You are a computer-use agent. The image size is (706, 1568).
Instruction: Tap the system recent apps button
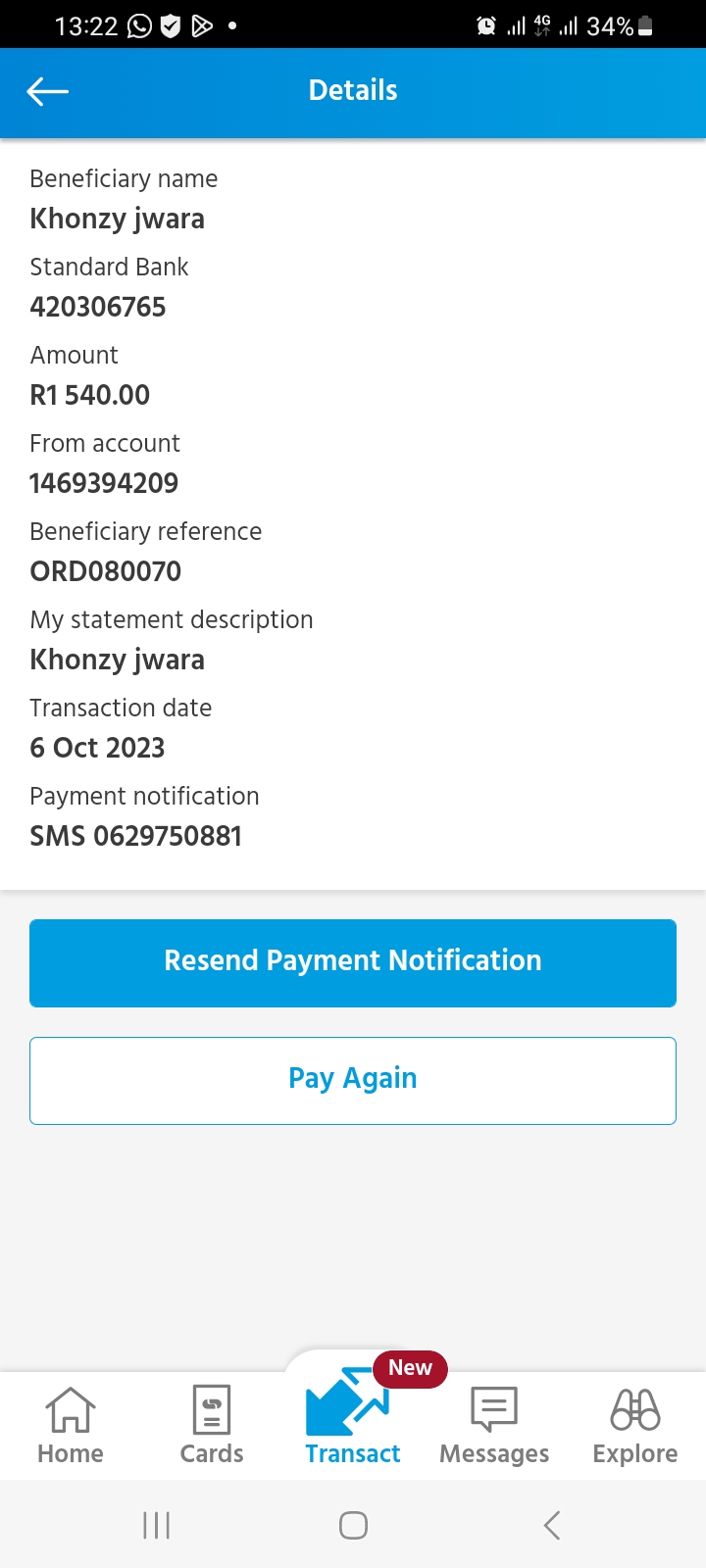[x=157, y=1525]
